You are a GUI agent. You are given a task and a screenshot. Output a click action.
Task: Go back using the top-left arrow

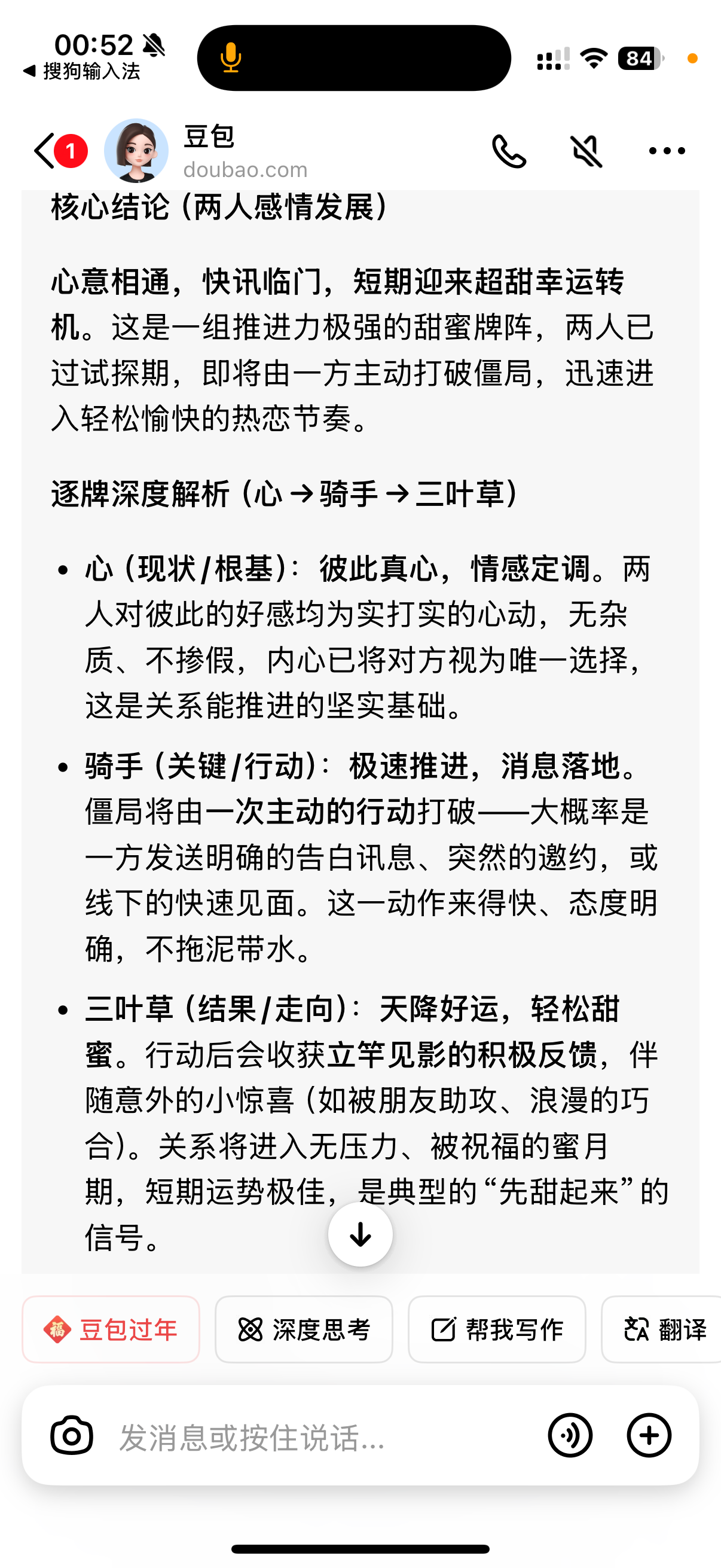45,150
